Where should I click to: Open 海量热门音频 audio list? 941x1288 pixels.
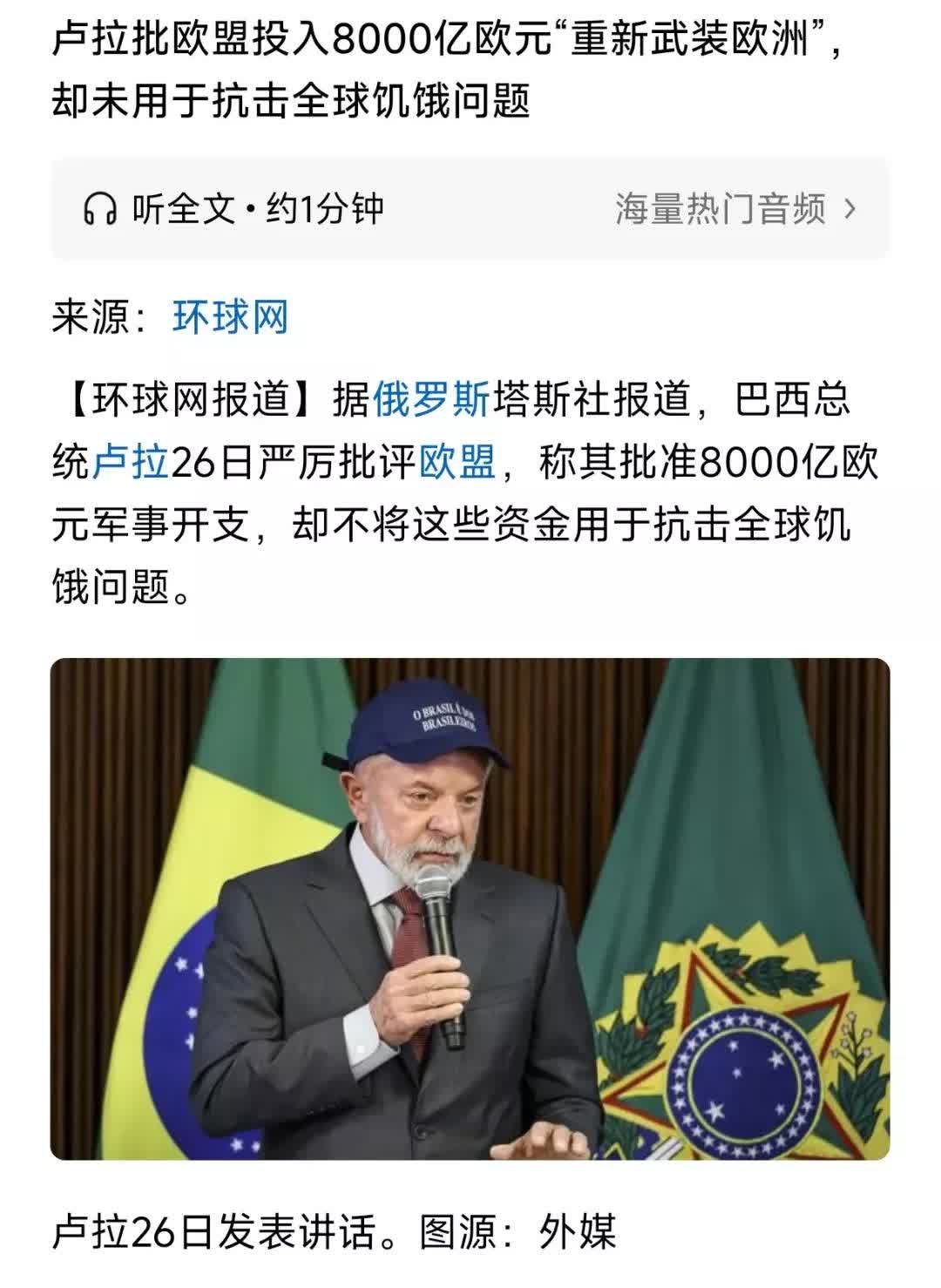[x=735, y=209]
